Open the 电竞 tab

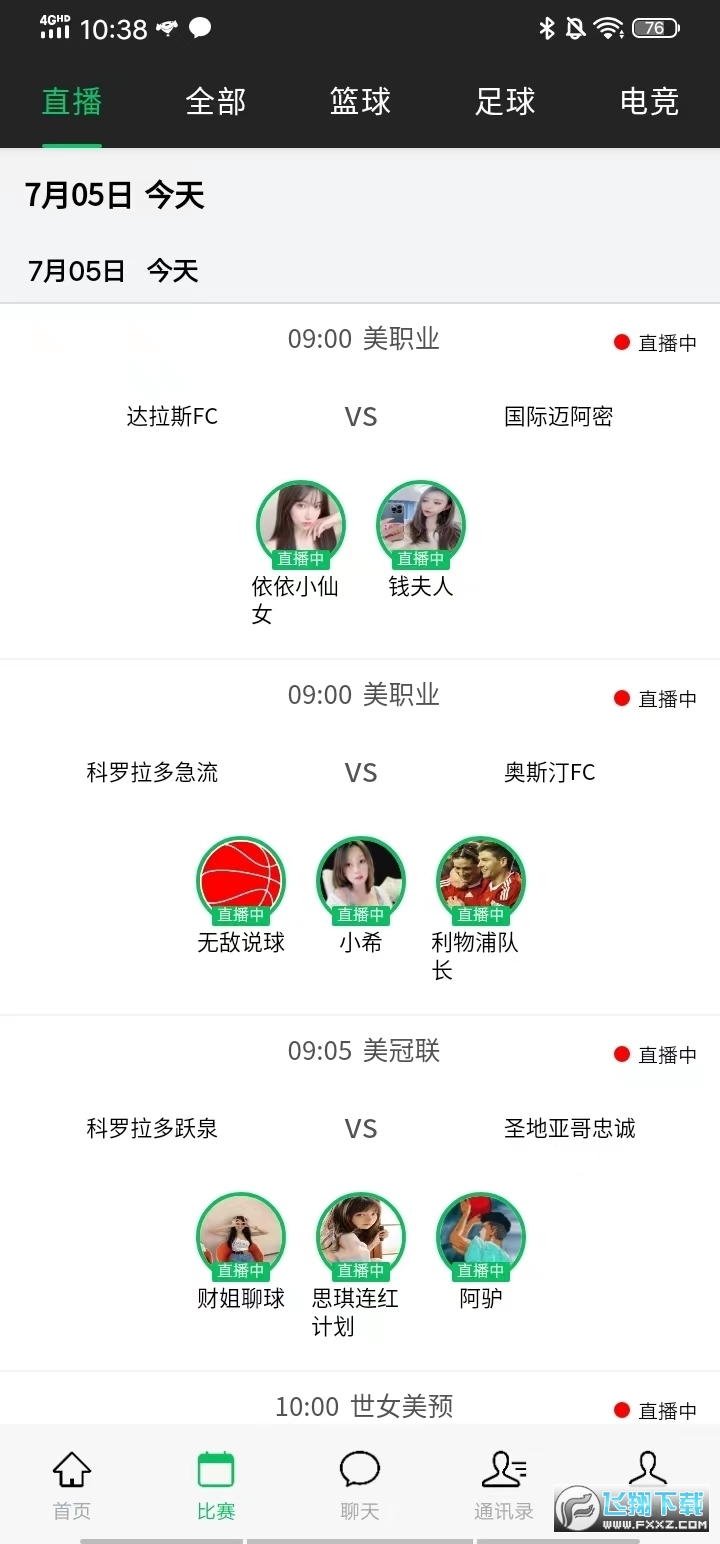[649, 102]
